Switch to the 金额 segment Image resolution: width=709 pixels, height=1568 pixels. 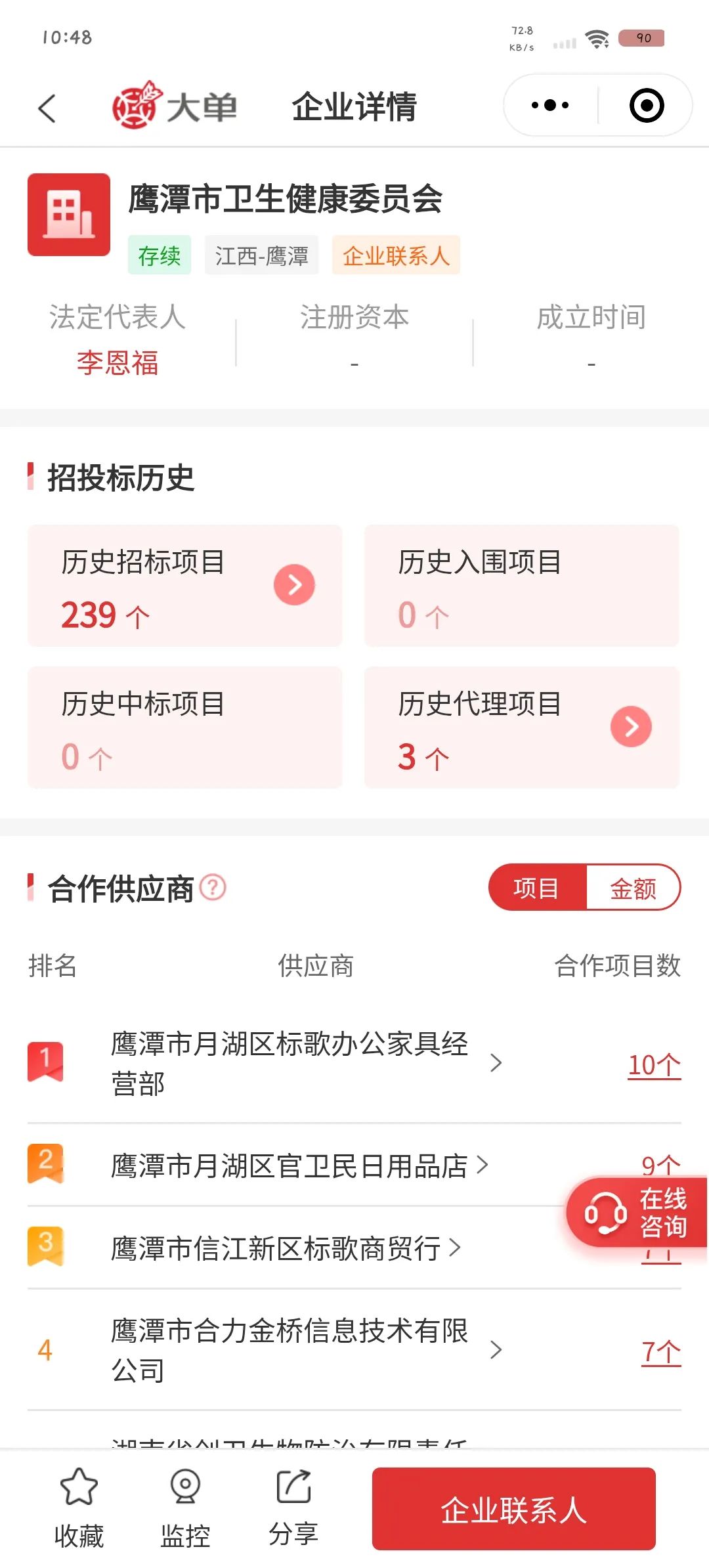pyautogui.click(x=633, y=888)
